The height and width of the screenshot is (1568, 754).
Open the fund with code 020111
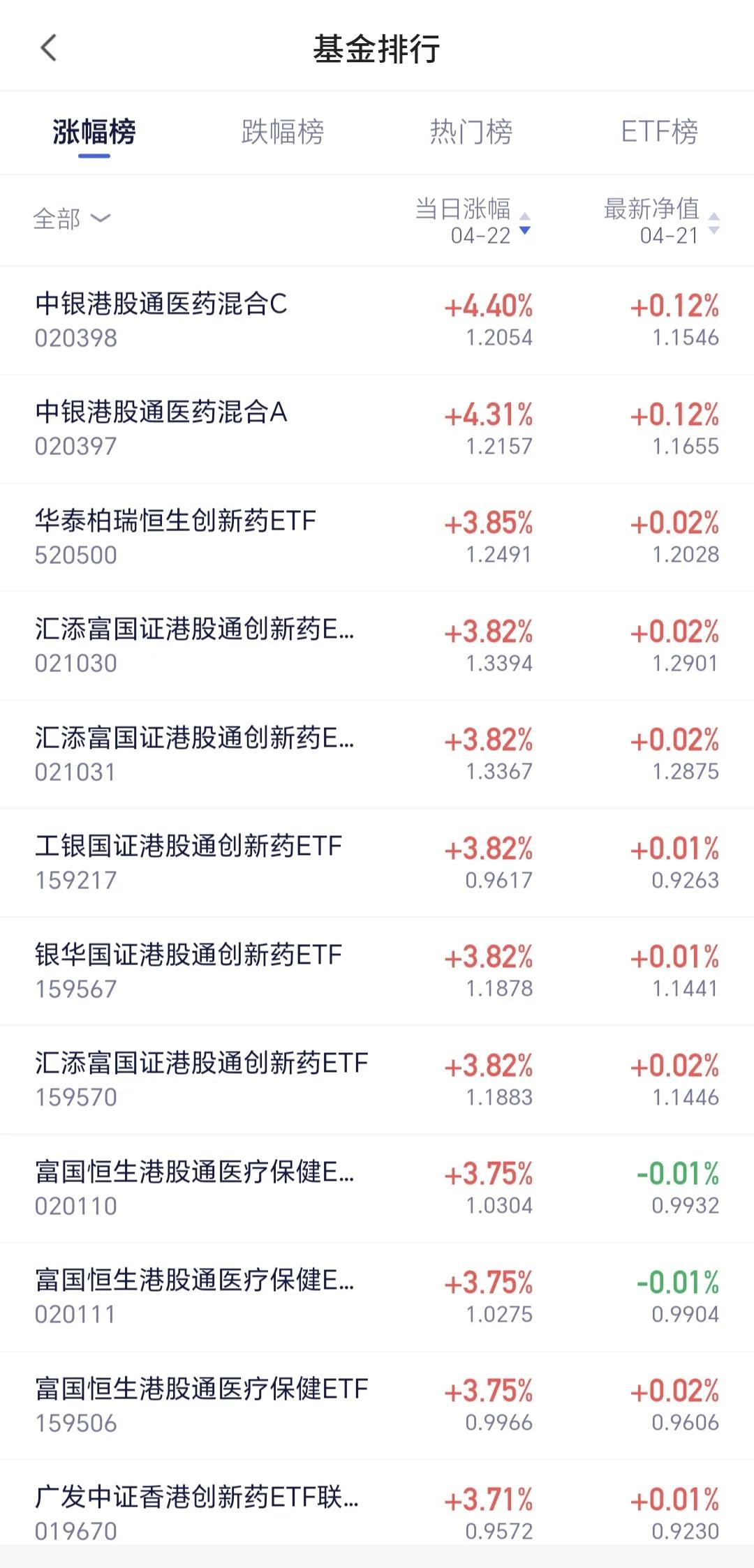(x=195, y=1296)
